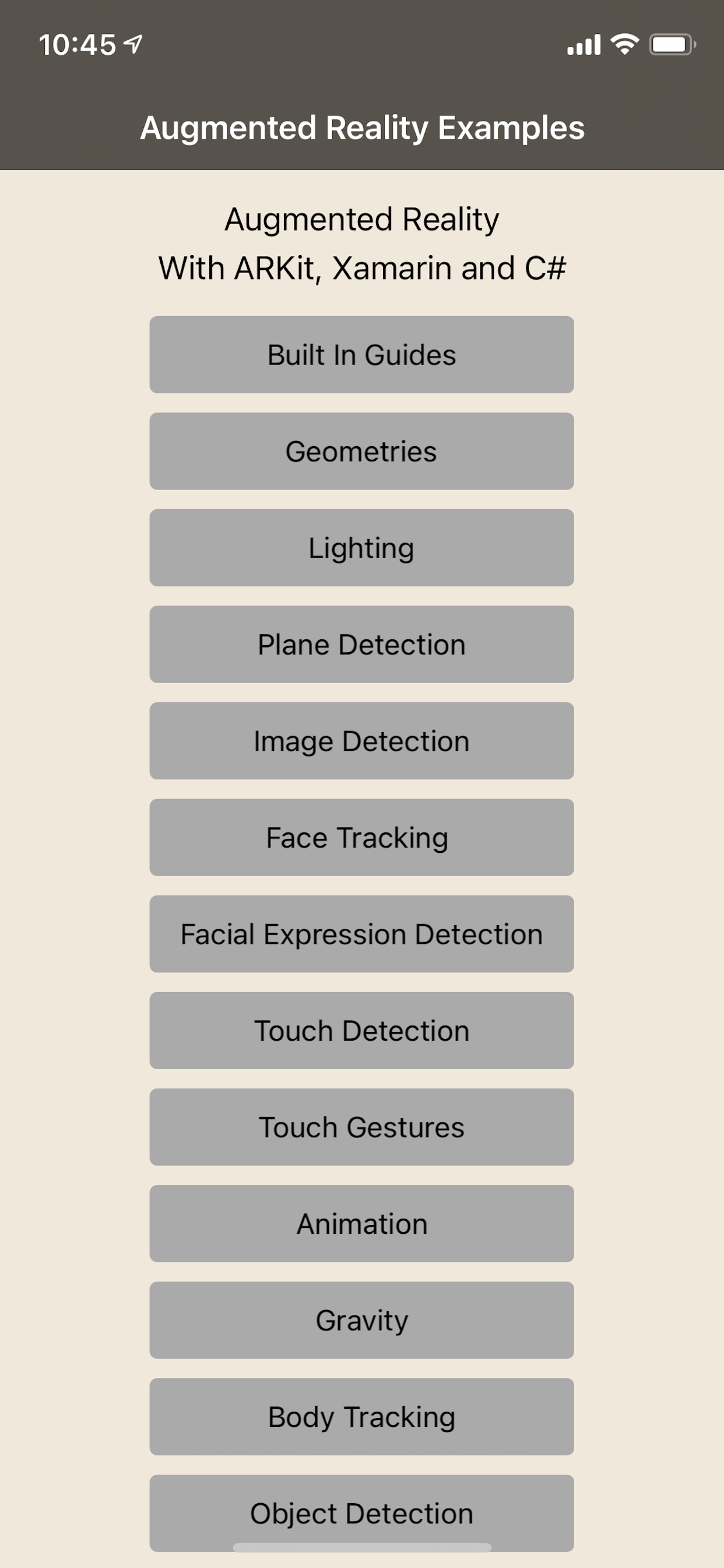
Task: Open the Lighting example
Action: point(361,547)
